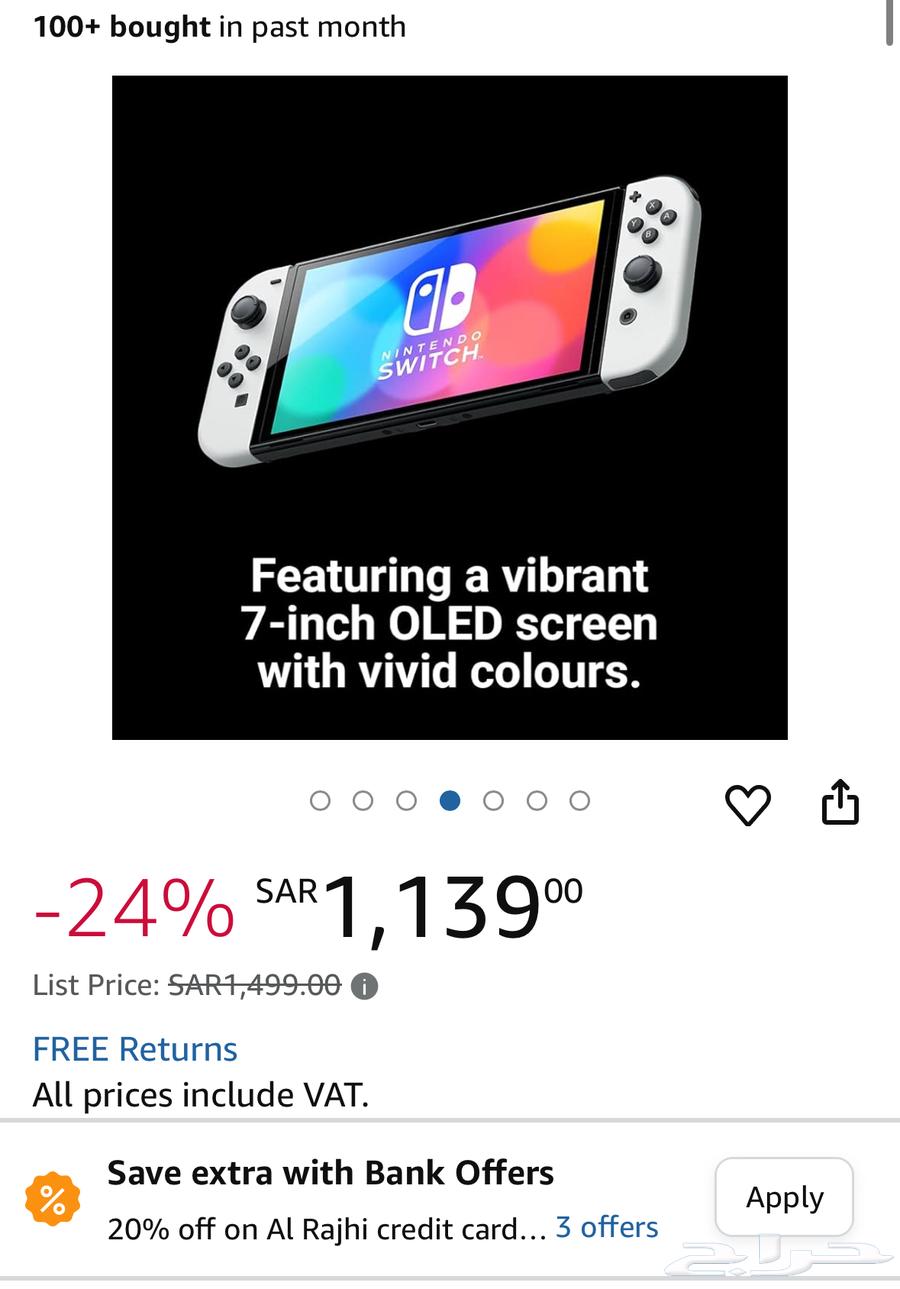900x1289 pixels.
Task: Jump to the last image dot
Action: click(x=580, y=800)
